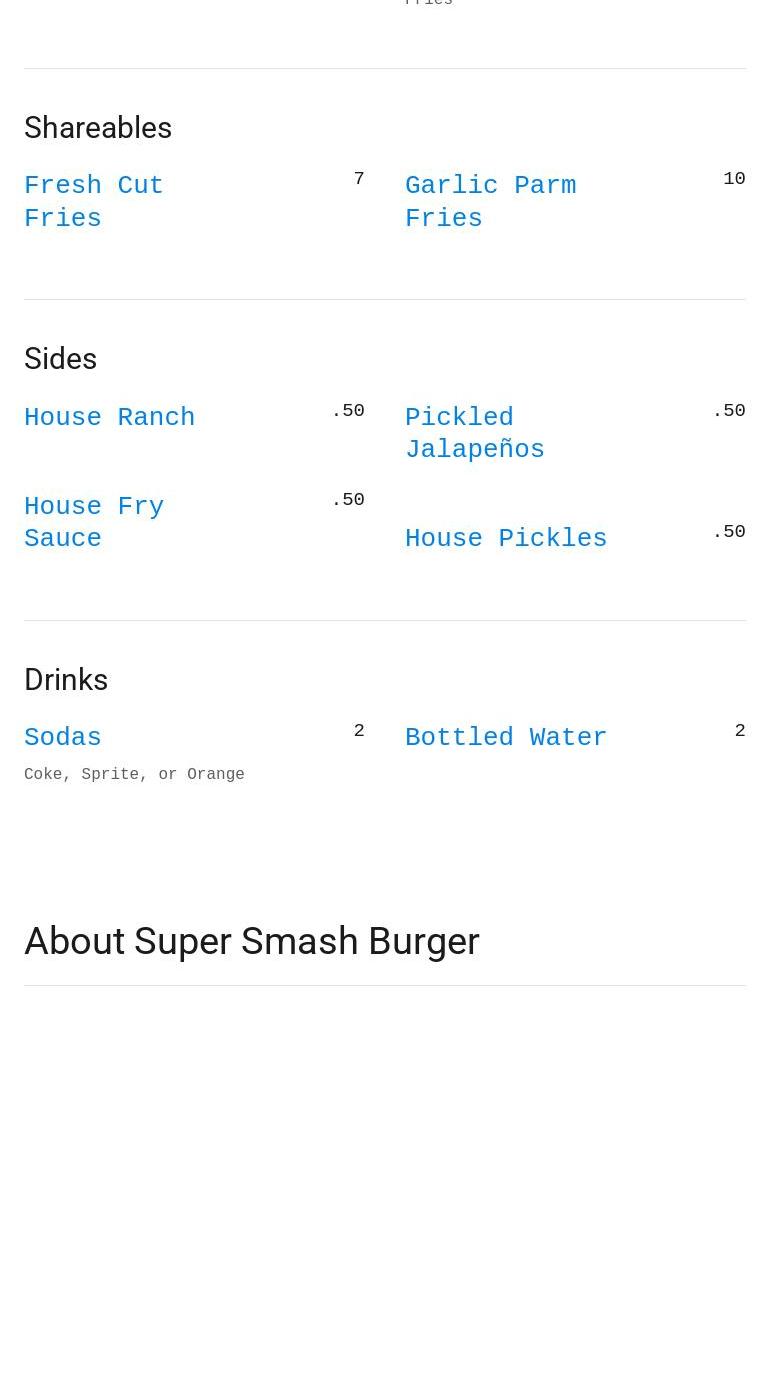Open the Sodas drink item
770x1383 pixels.
click(63, 738)
